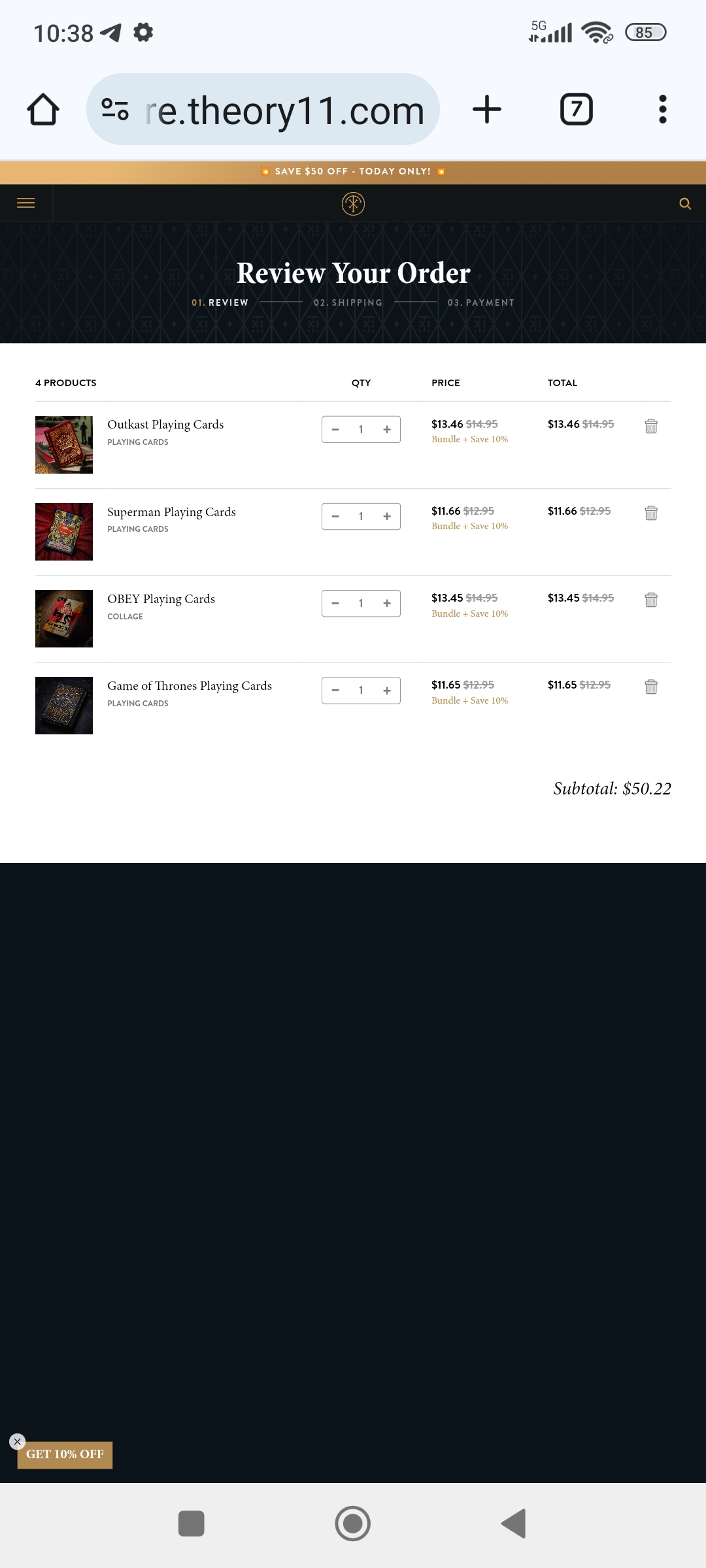Open Outkast Playing Cards product image

coord(64,445)
